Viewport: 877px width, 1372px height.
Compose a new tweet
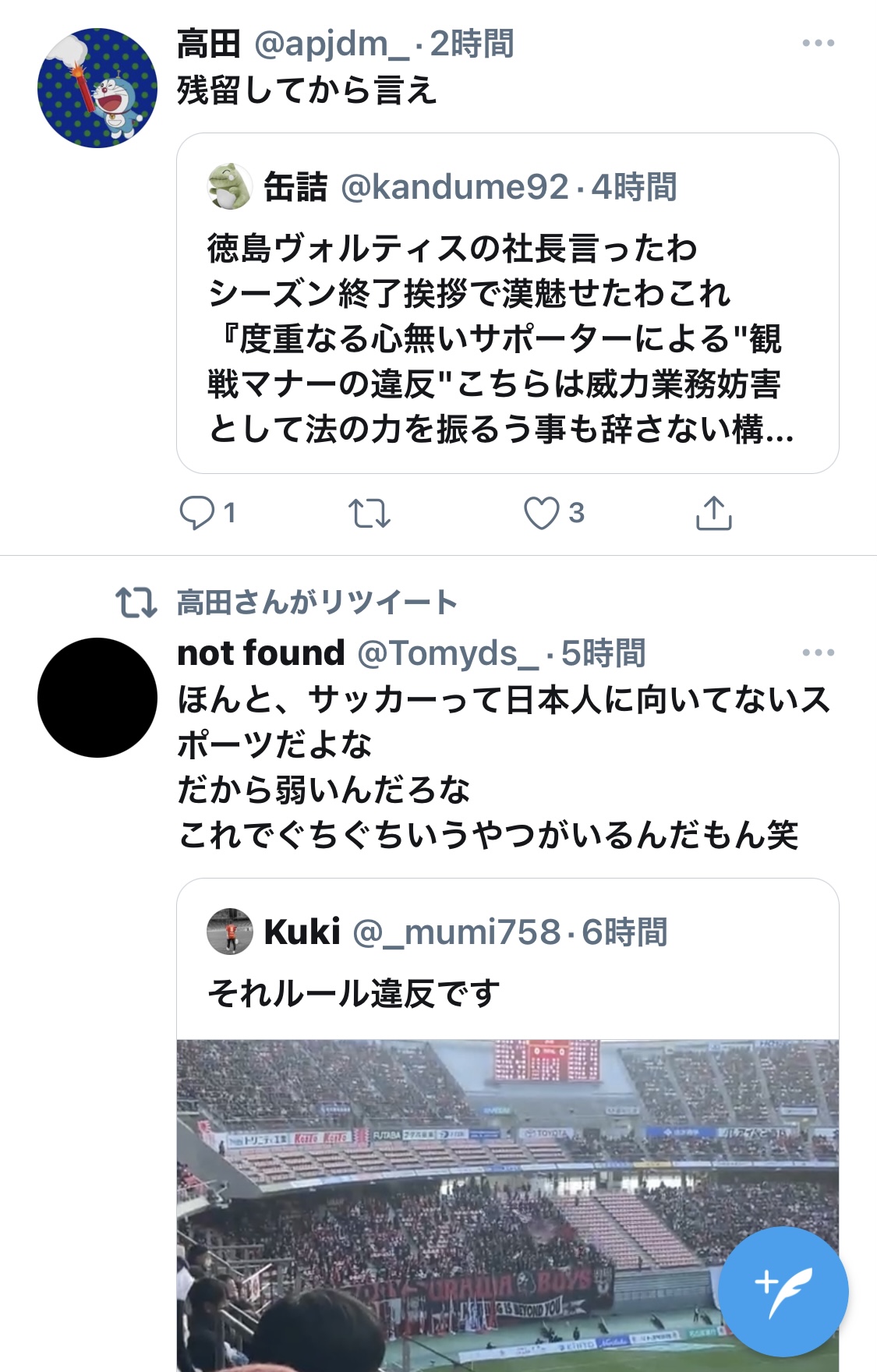[782, 1291]
